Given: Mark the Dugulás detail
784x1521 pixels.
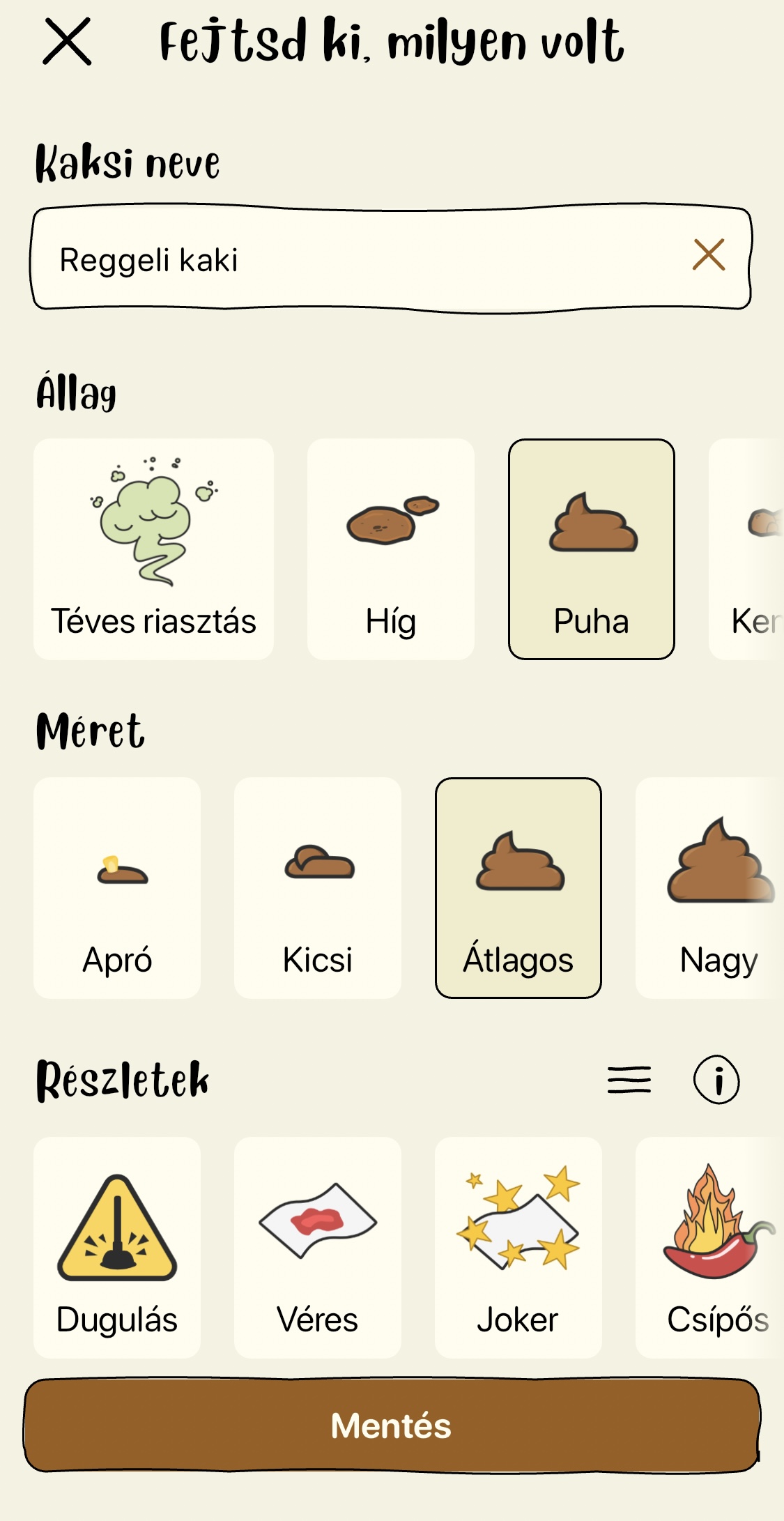Looking at the screenshot, I should coord(117,1248).
